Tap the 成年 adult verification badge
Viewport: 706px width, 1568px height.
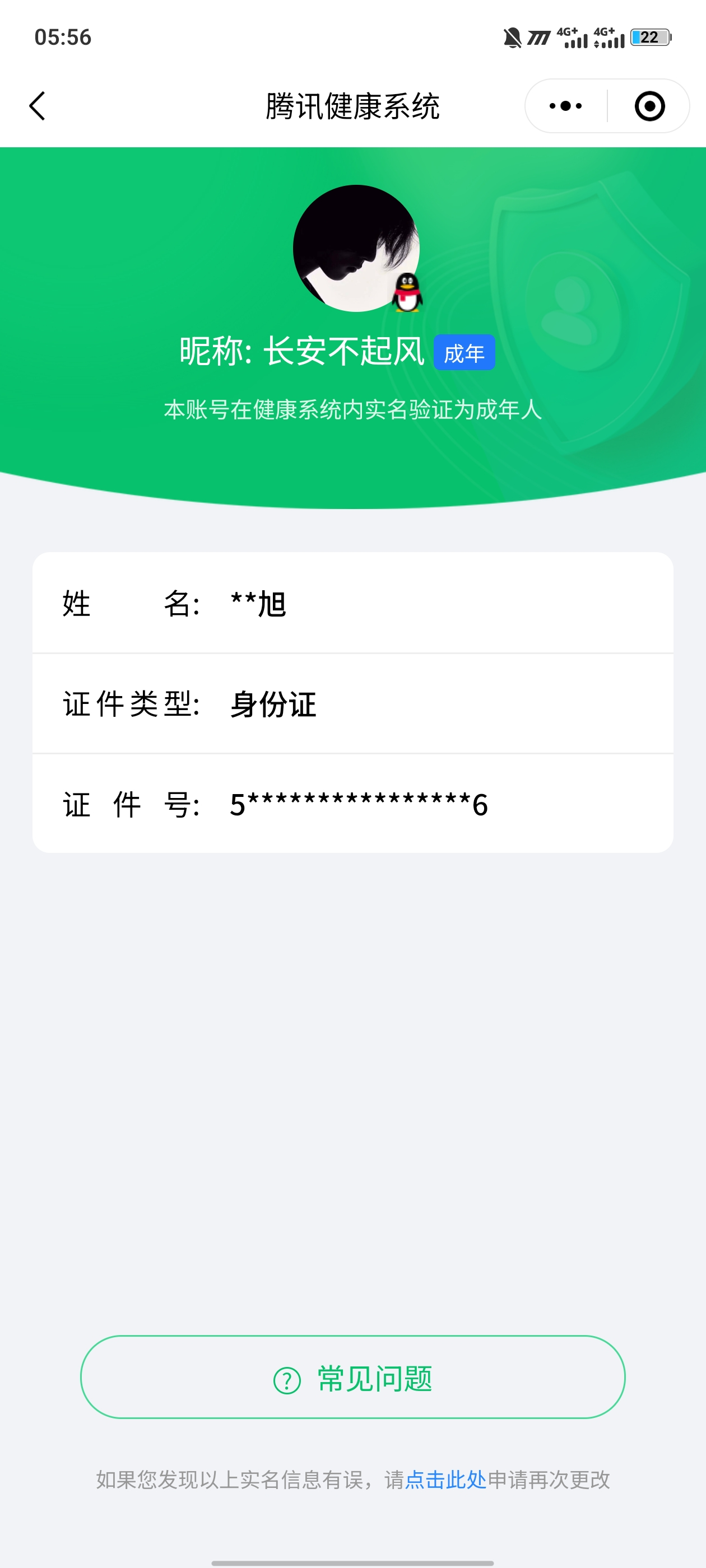pos(464,351)
